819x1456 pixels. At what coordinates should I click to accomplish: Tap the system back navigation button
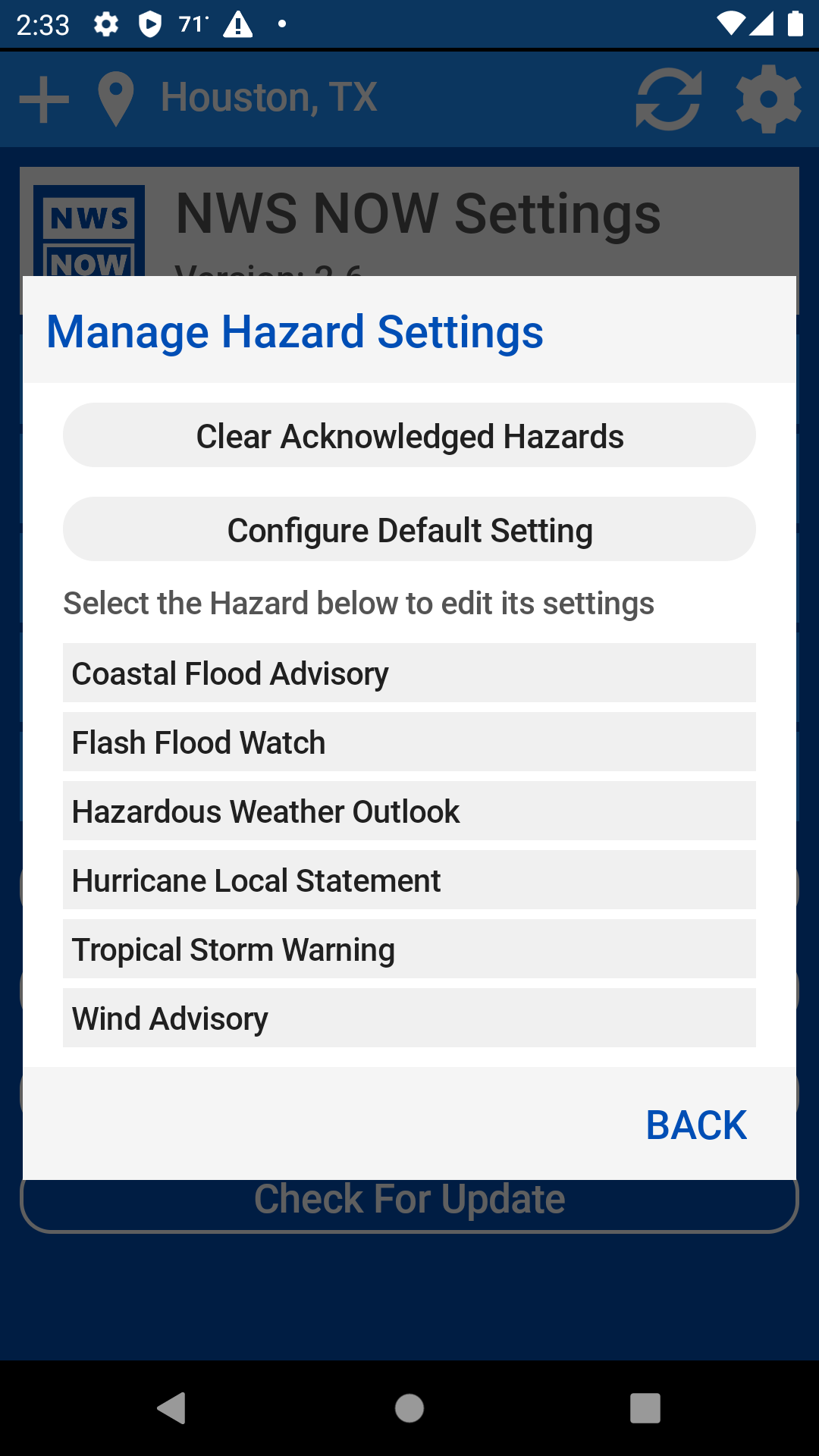click(172, 1408)
